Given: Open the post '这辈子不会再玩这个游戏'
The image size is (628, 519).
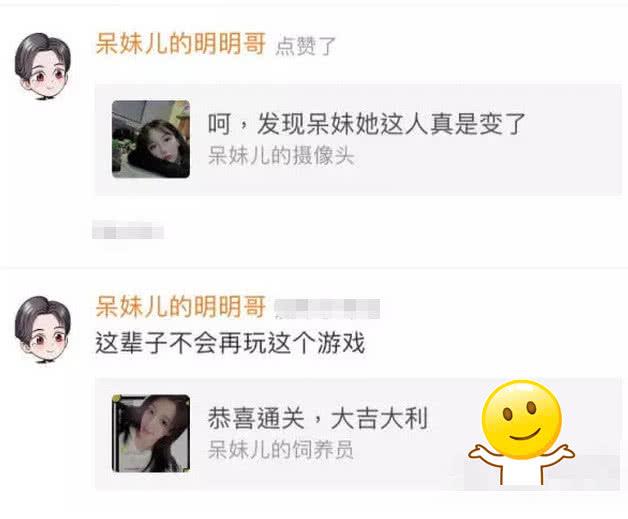Looking at the screenshot, I should (x=230, y=343).
